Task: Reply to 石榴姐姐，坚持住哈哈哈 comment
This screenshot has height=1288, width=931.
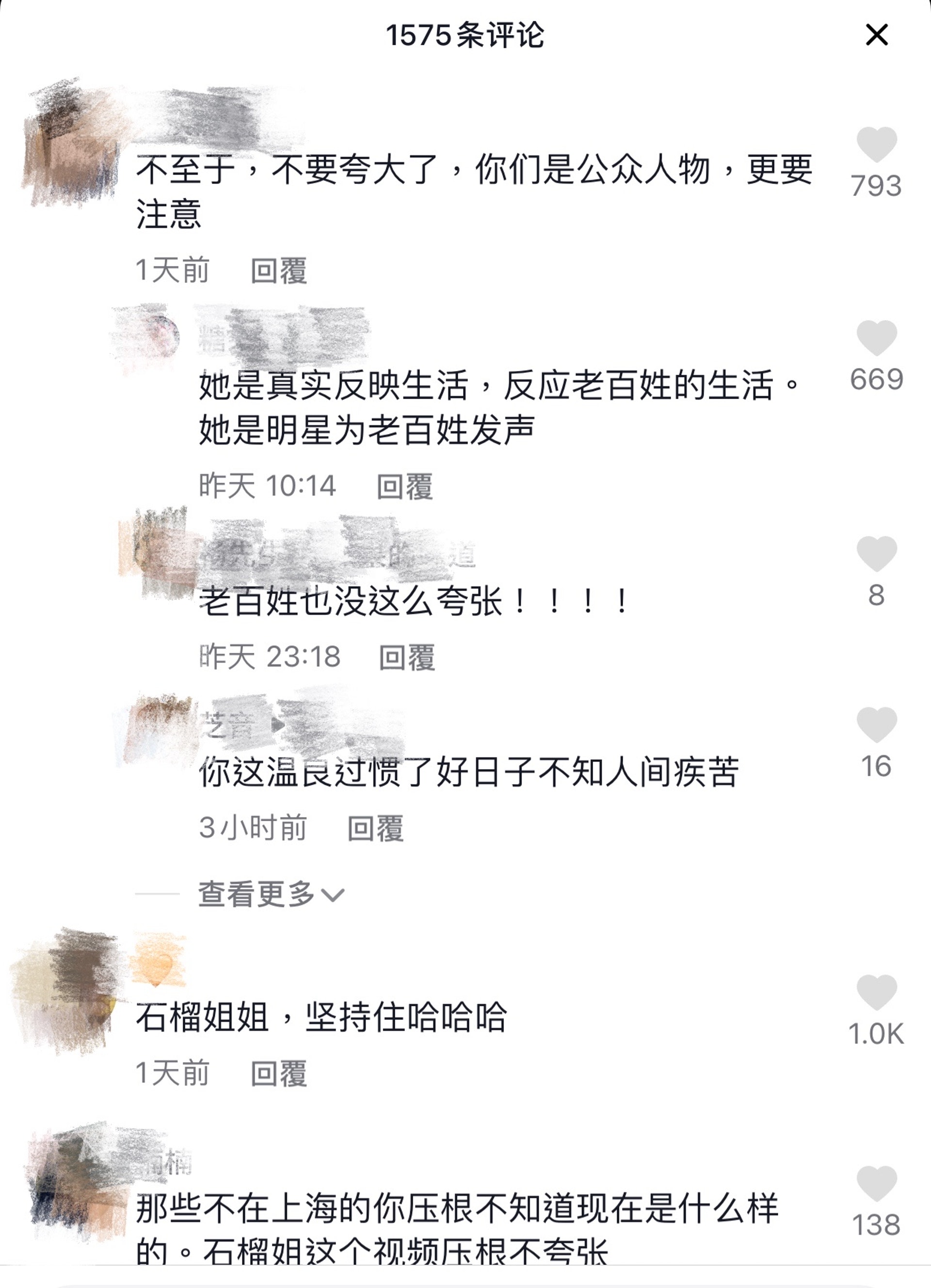Action: pos(279,1074)
